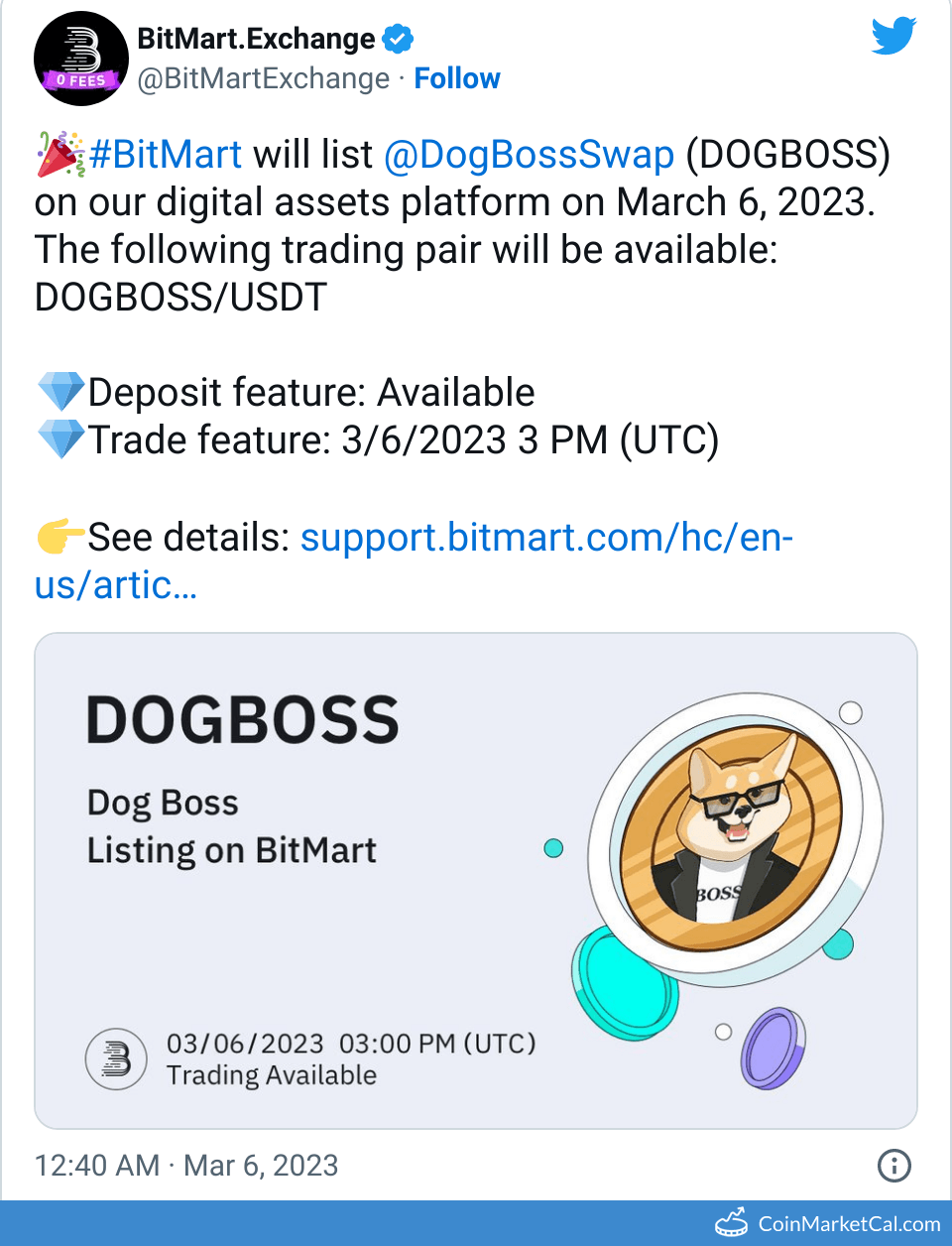Open BitMart.Exchange profile avatar

click(81, 60)
